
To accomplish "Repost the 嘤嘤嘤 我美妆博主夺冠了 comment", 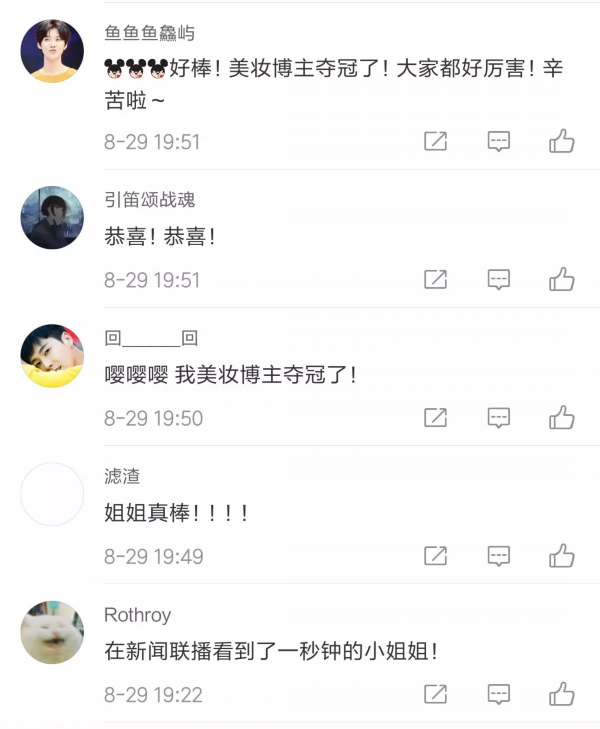I will coord(435,417).
